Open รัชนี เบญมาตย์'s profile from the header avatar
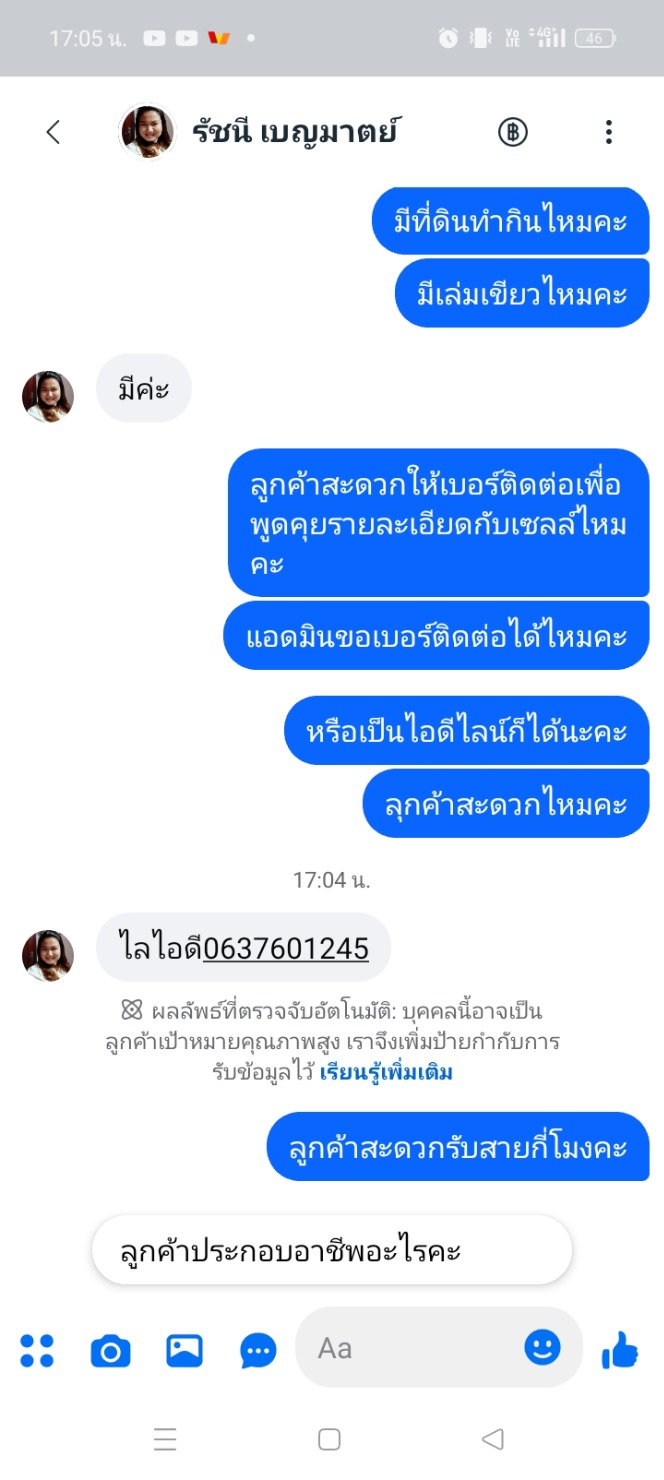Image resolution: width=664 pixels, height=1480 pixels. 147,132
